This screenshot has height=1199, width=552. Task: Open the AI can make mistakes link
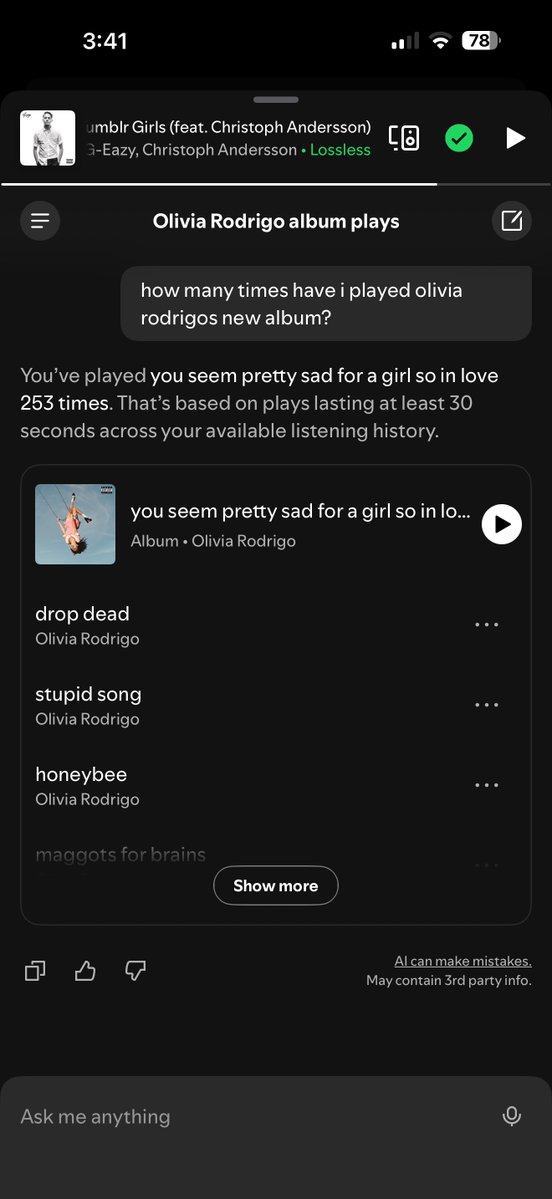pyautogui.click(x=463, y=961)
